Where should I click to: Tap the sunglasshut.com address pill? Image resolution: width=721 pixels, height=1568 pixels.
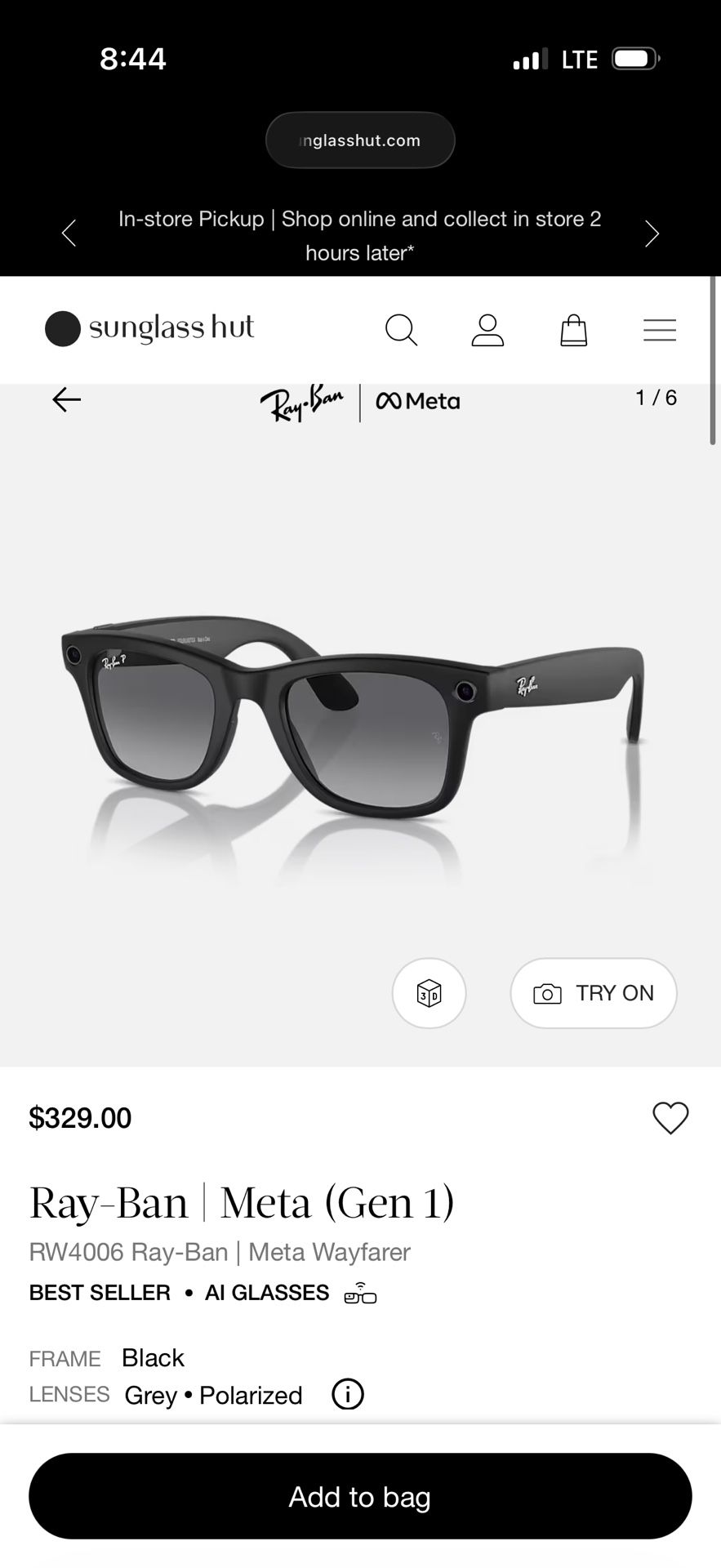(360, 140)
